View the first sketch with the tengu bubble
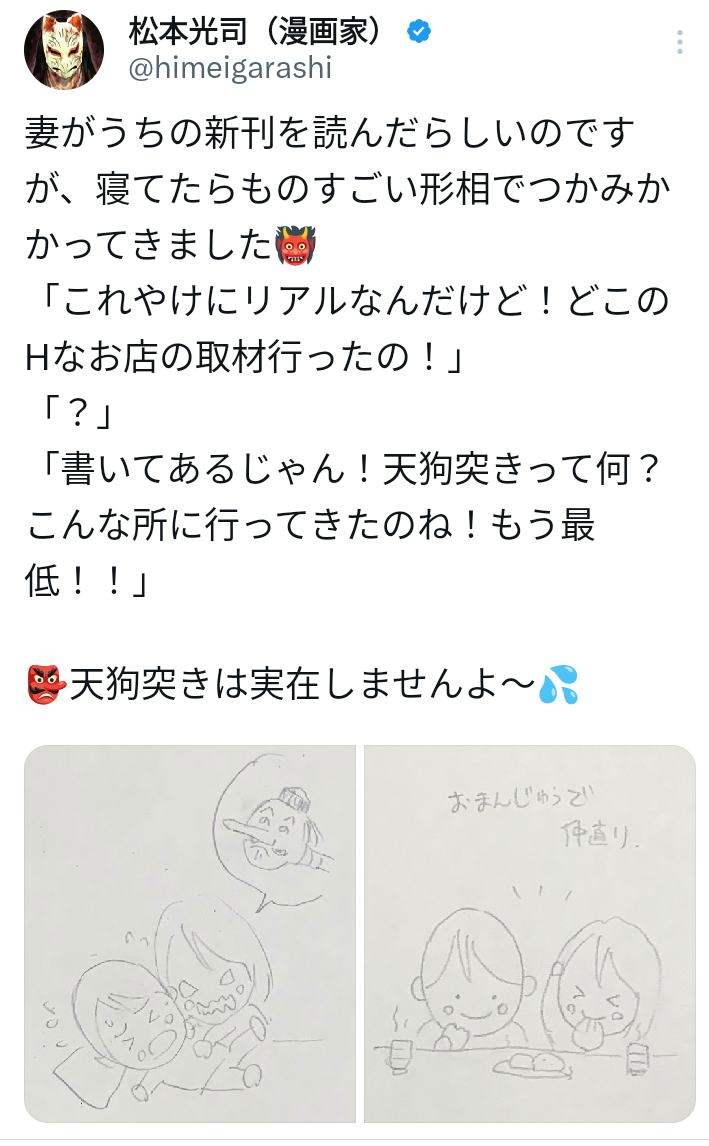709x1146 pixels. (x=190, y=933)
